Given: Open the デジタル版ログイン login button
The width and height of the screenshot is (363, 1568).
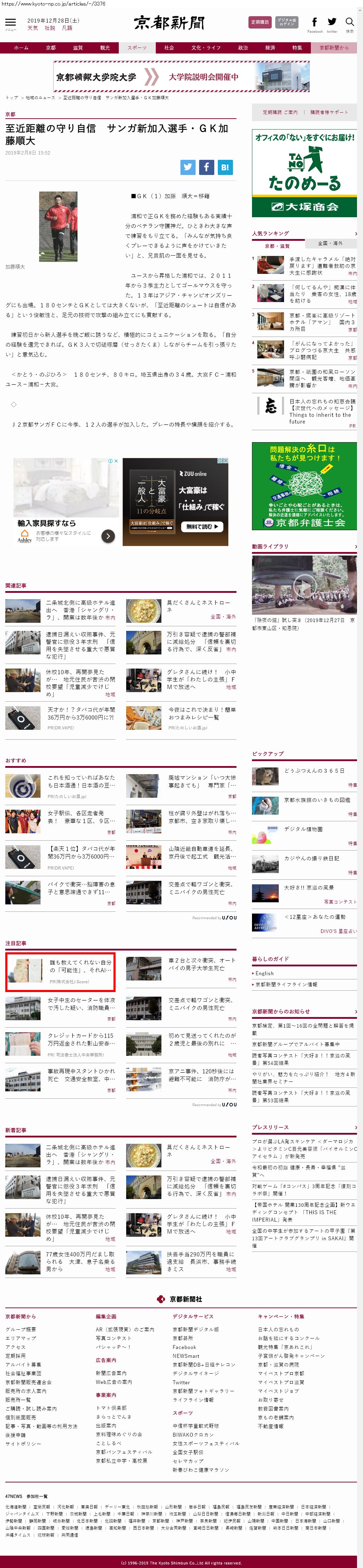Looking at the screenshot, I should click(286, 22).
